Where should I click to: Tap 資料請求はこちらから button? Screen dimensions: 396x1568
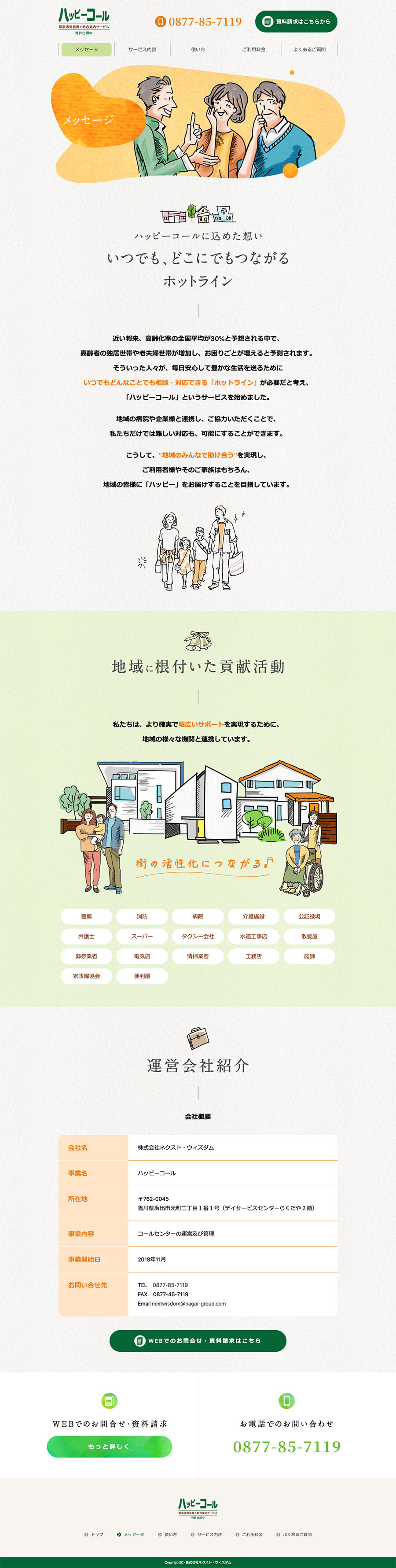(296, 22)
